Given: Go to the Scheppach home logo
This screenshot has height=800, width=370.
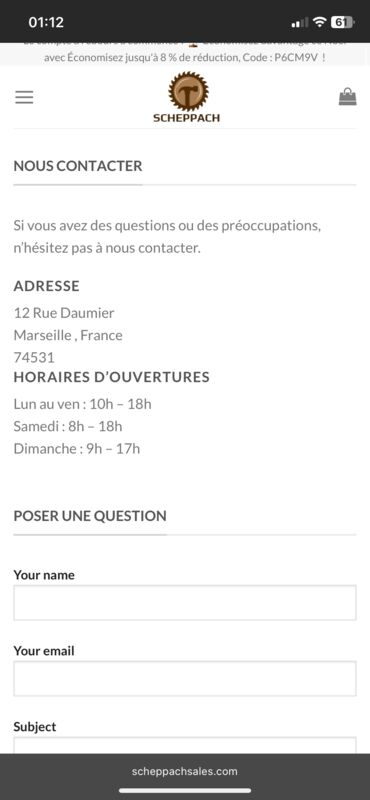Looking at the screenshot, I should pos(187,97).
